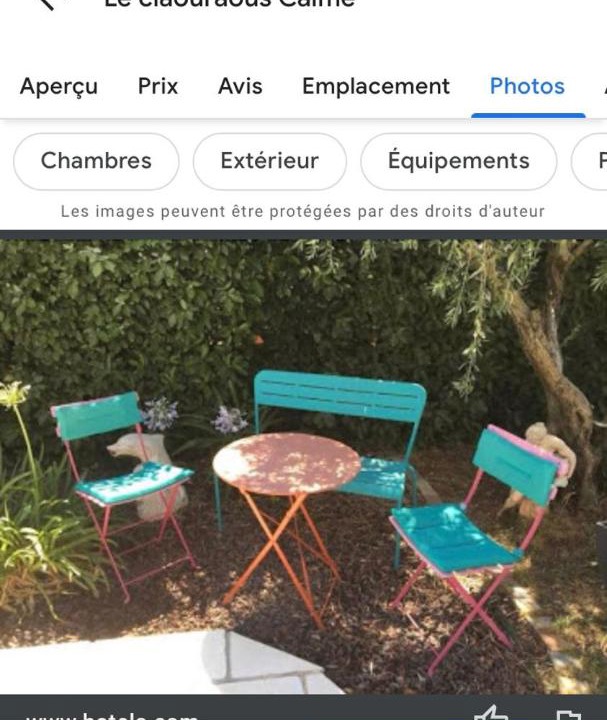Select the Photos tab
Image resolution: width=607 pixels, height=720 pixels.
pos(527,86)
